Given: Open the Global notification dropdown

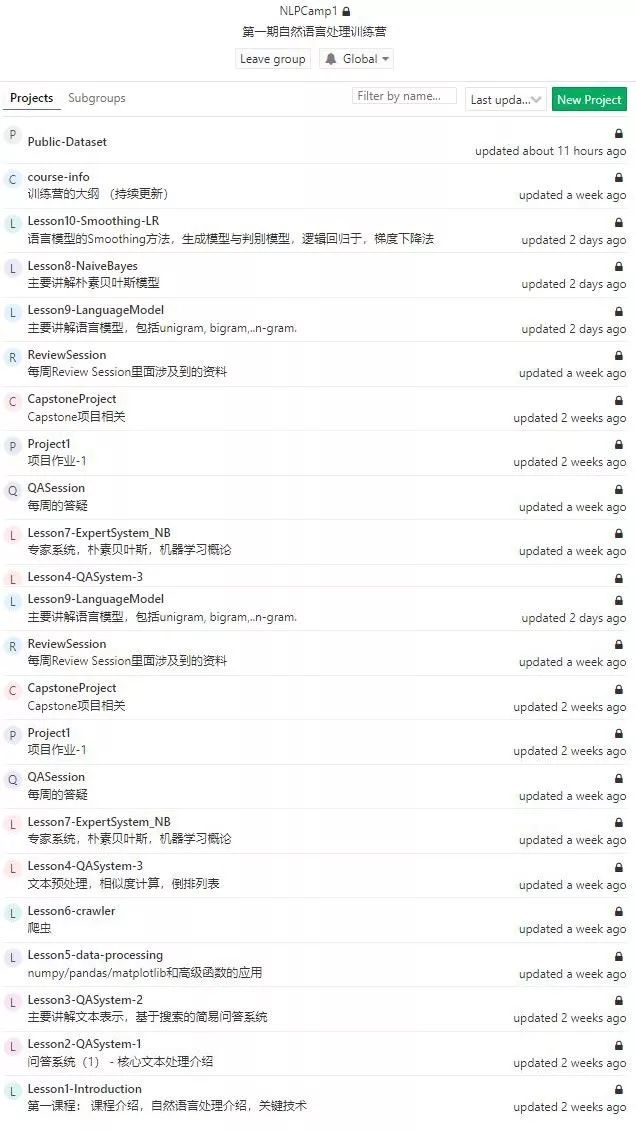Looking at the screenshot, I should point(357,59).
